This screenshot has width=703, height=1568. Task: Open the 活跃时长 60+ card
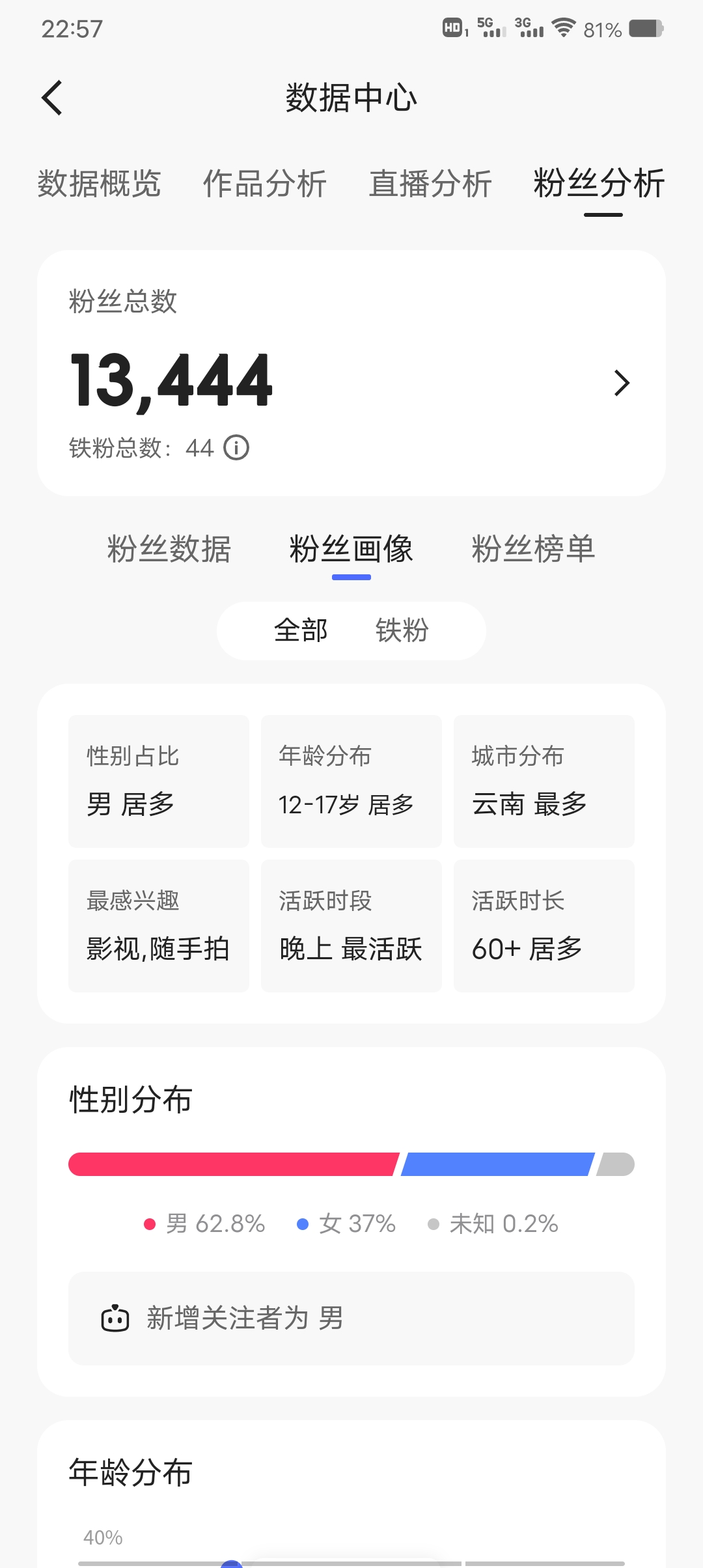pos(544,926)
